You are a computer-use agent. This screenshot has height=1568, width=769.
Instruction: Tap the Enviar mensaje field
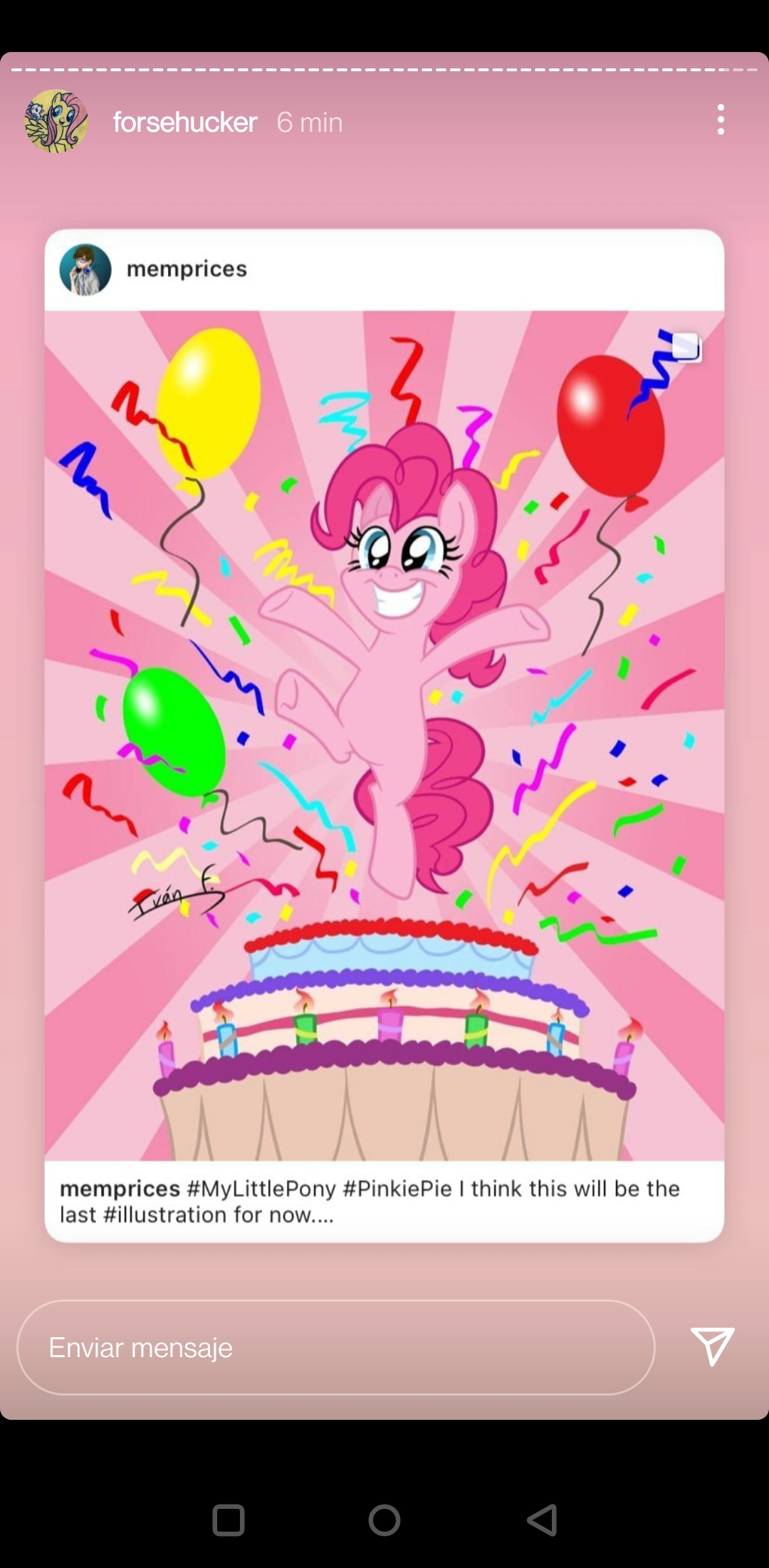336,1347
